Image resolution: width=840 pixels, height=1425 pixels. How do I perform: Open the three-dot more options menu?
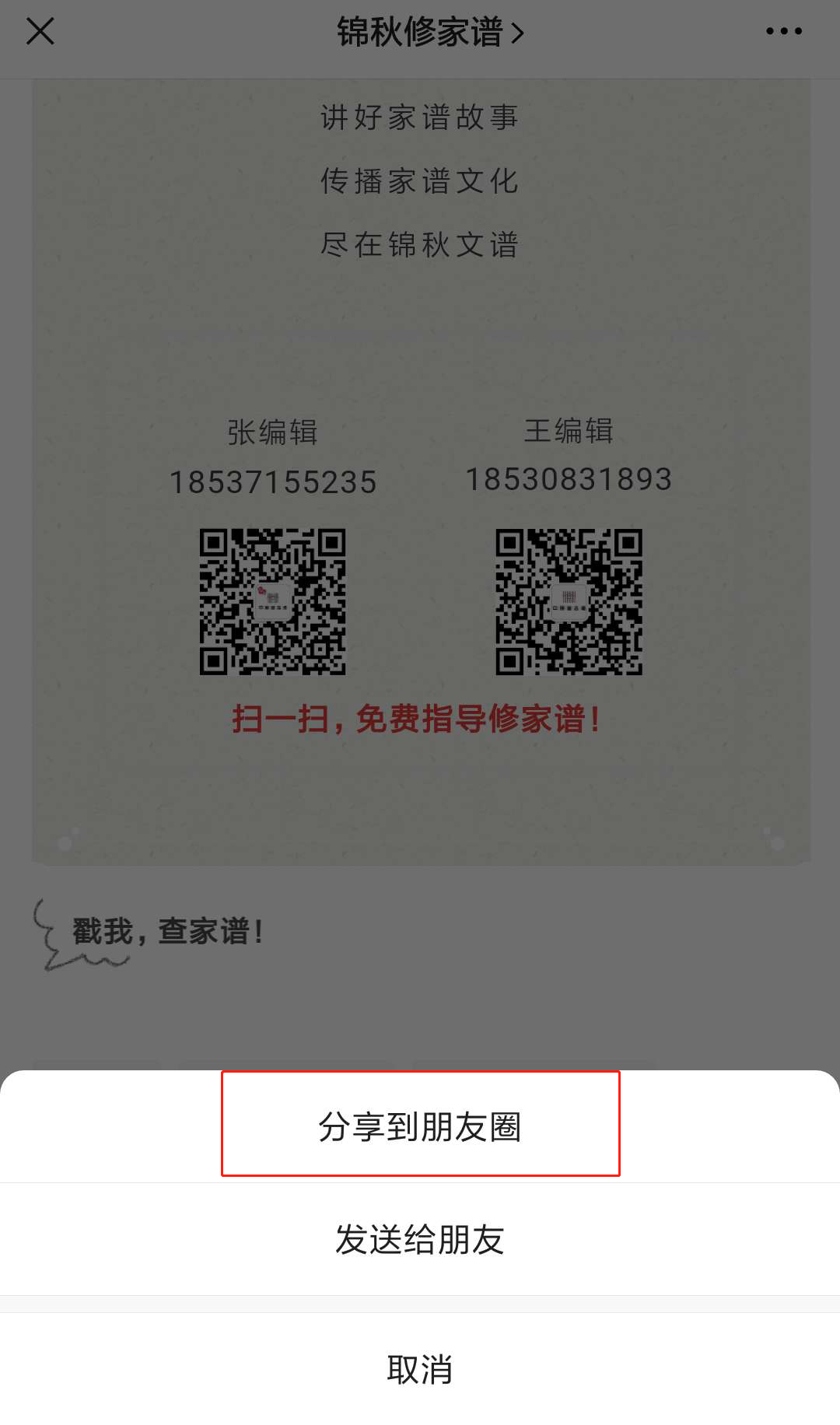pos(782,31)
